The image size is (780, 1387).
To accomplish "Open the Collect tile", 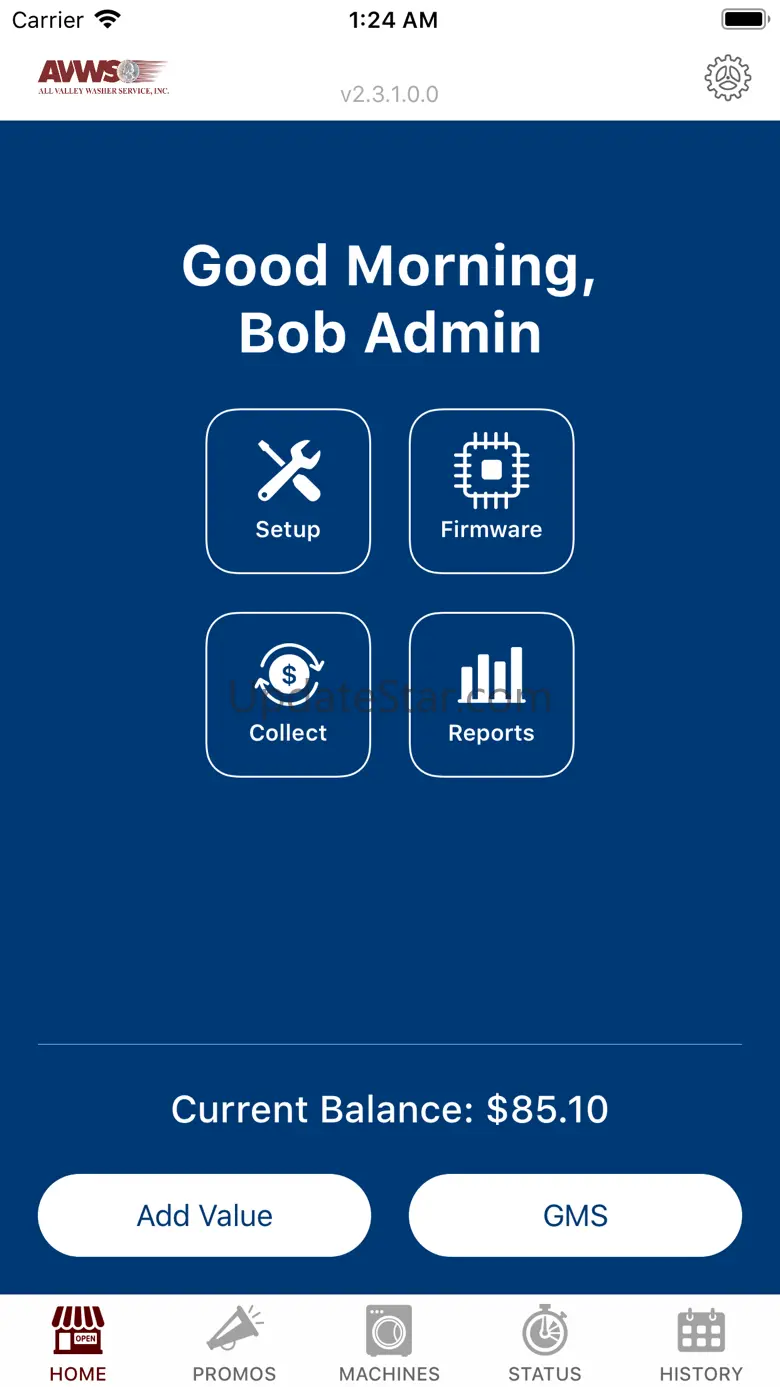I will pos(288,694).
